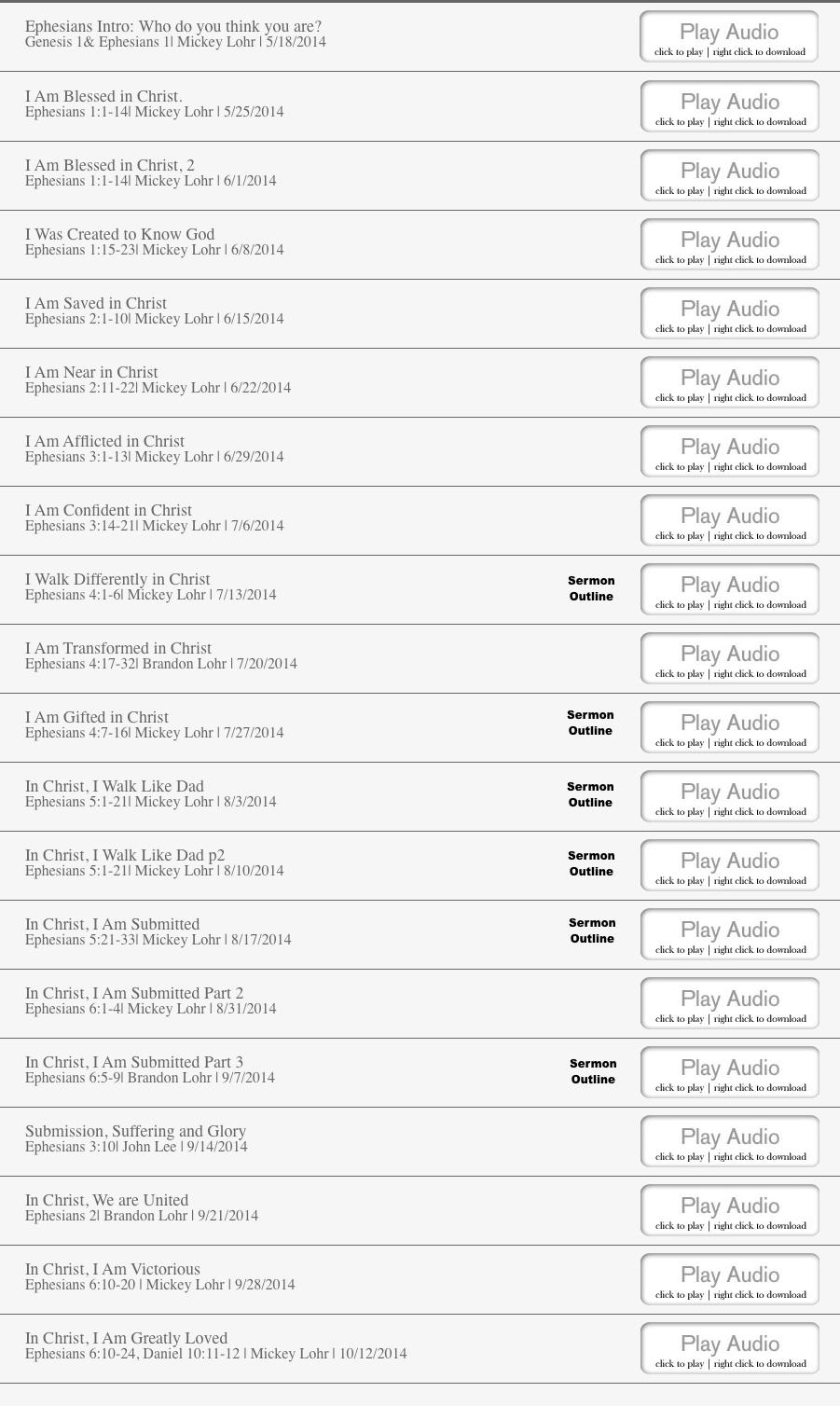Image resolution: width=840 pixels, height=1406 pixels.
Task: Open Sermon Outline for I Walk Differently in Christ
Action: [x=591, y=588]
